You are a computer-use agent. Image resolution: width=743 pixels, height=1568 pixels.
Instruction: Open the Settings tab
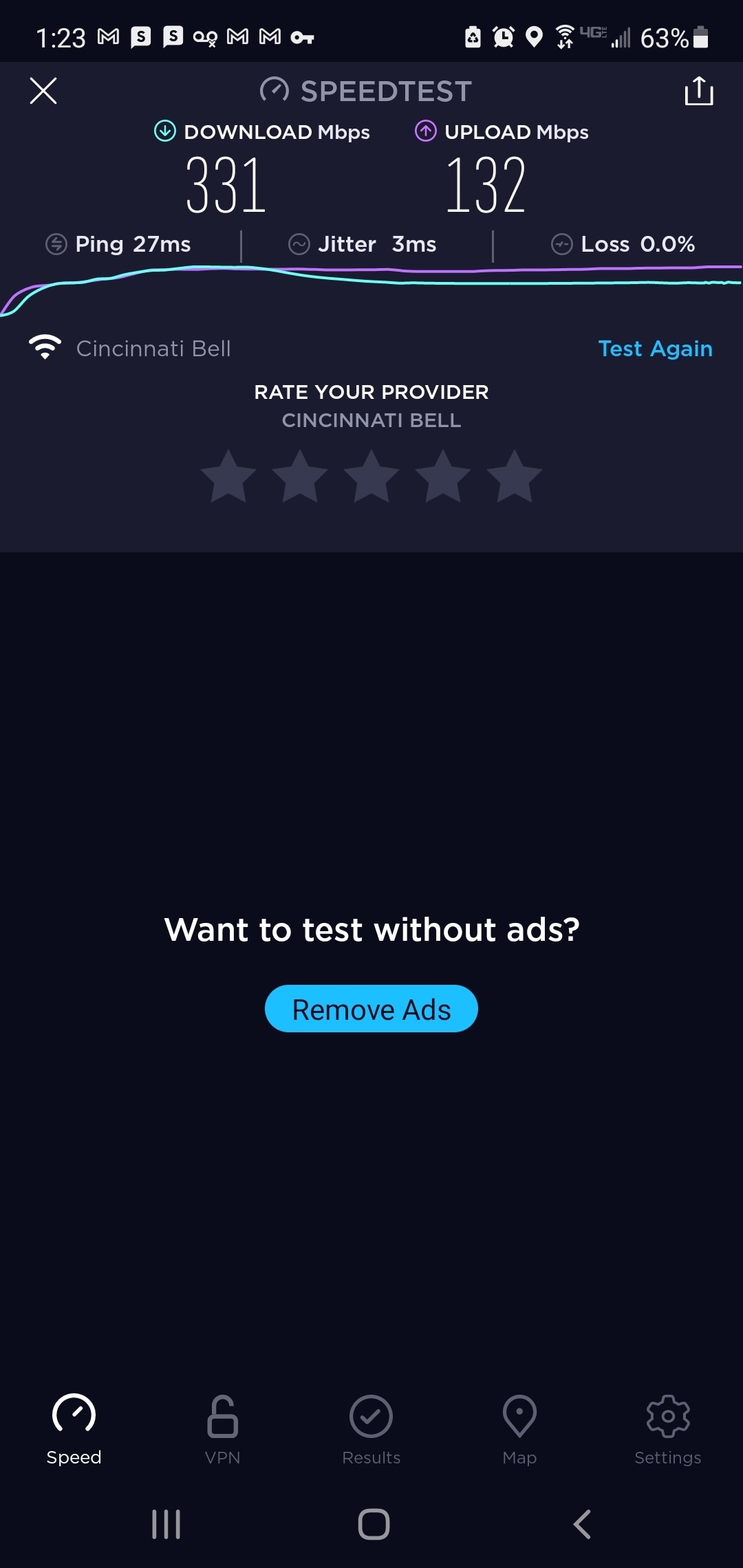coord(667,1429)
